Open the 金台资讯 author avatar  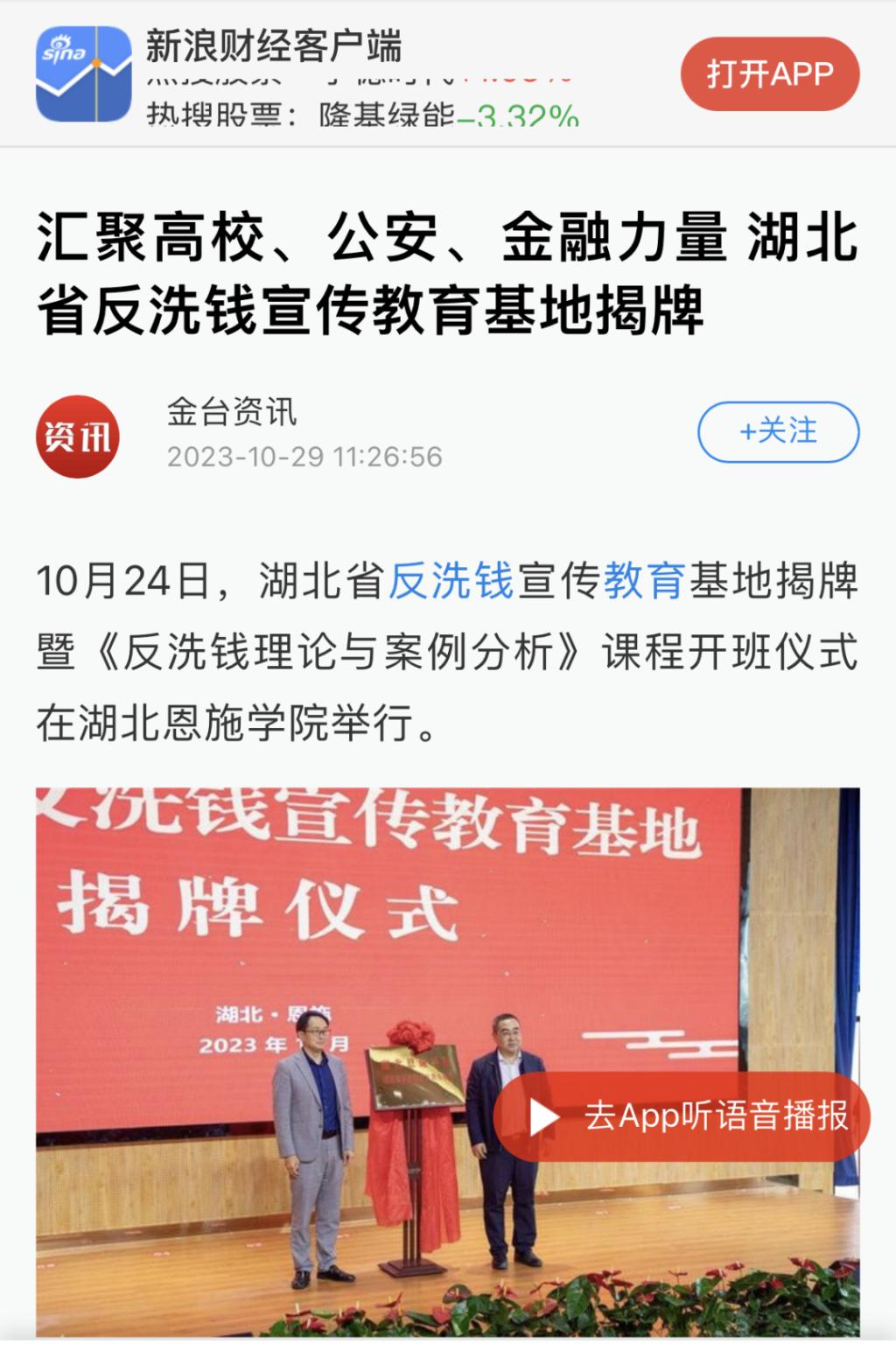[x=77, y=436]
